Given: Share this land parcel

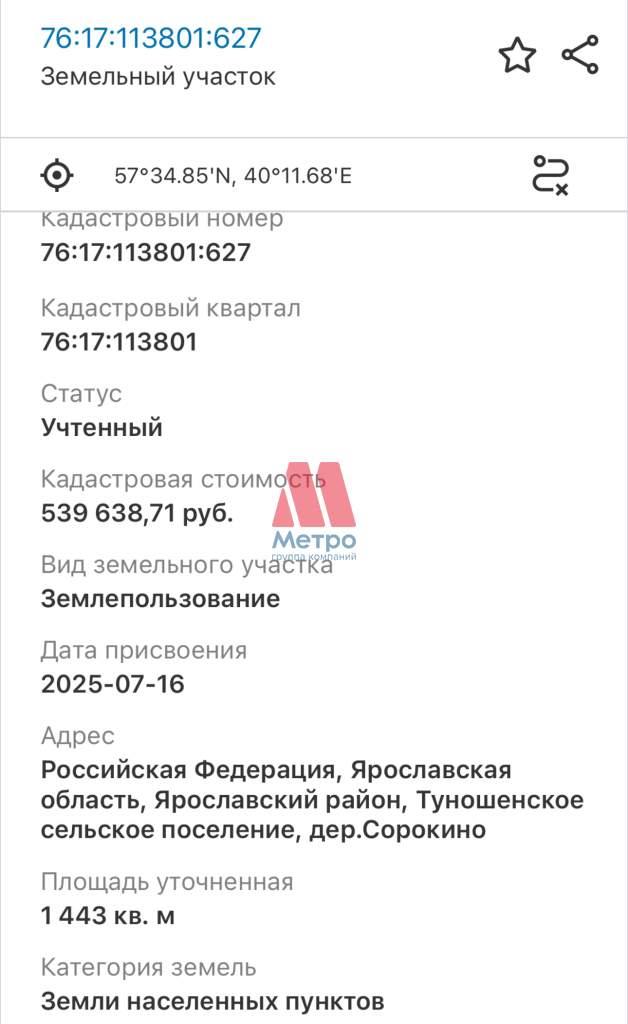Looking at the screenshot, I should (580, 55).
